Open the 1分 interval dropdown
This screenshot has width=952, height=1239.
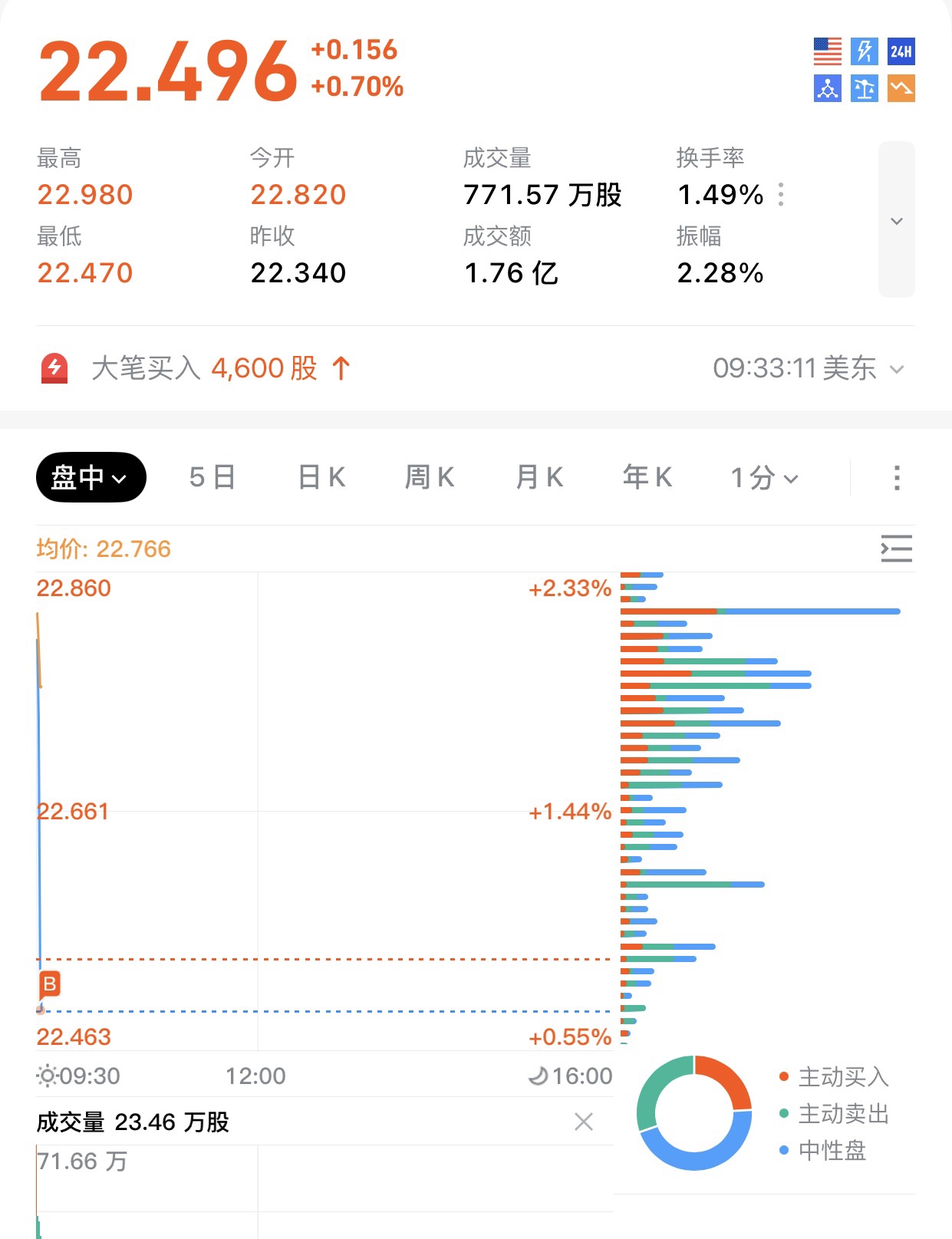coord(764,477)
